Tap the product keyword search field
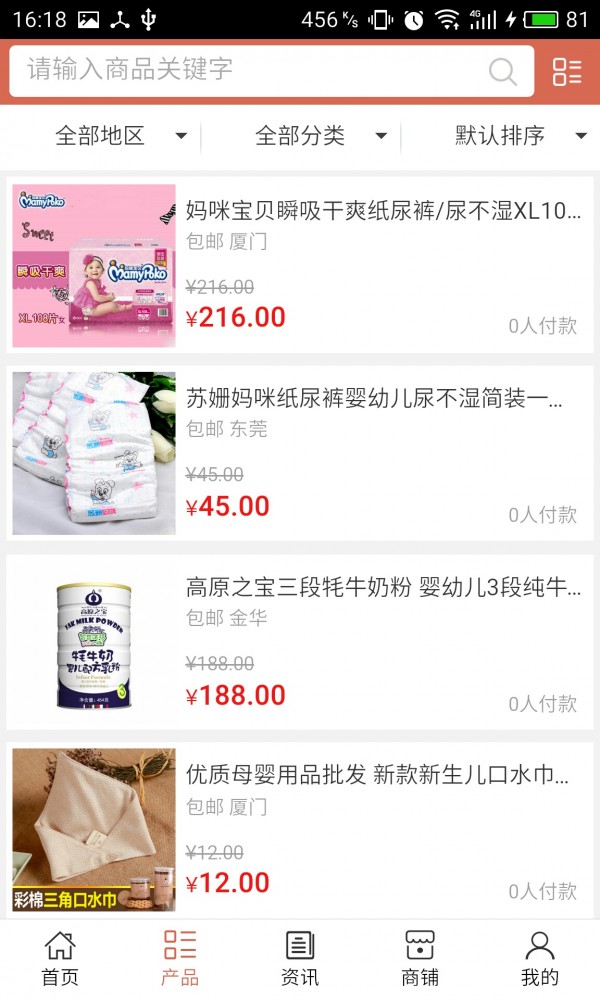600x1000 pixels. coord(250,70)
